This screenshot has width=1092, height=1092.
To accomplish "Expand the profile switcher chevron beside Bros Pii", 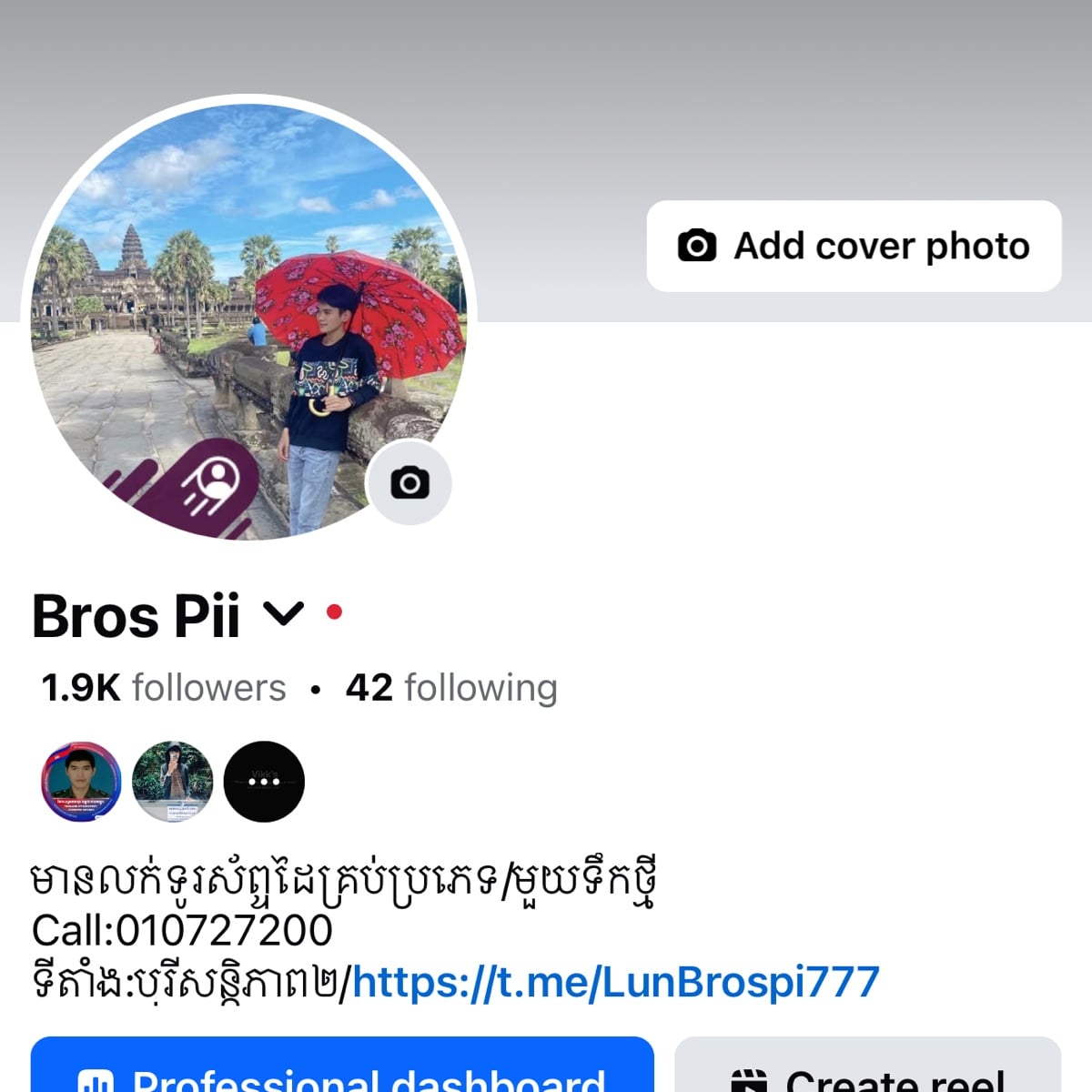I will 283,614.
